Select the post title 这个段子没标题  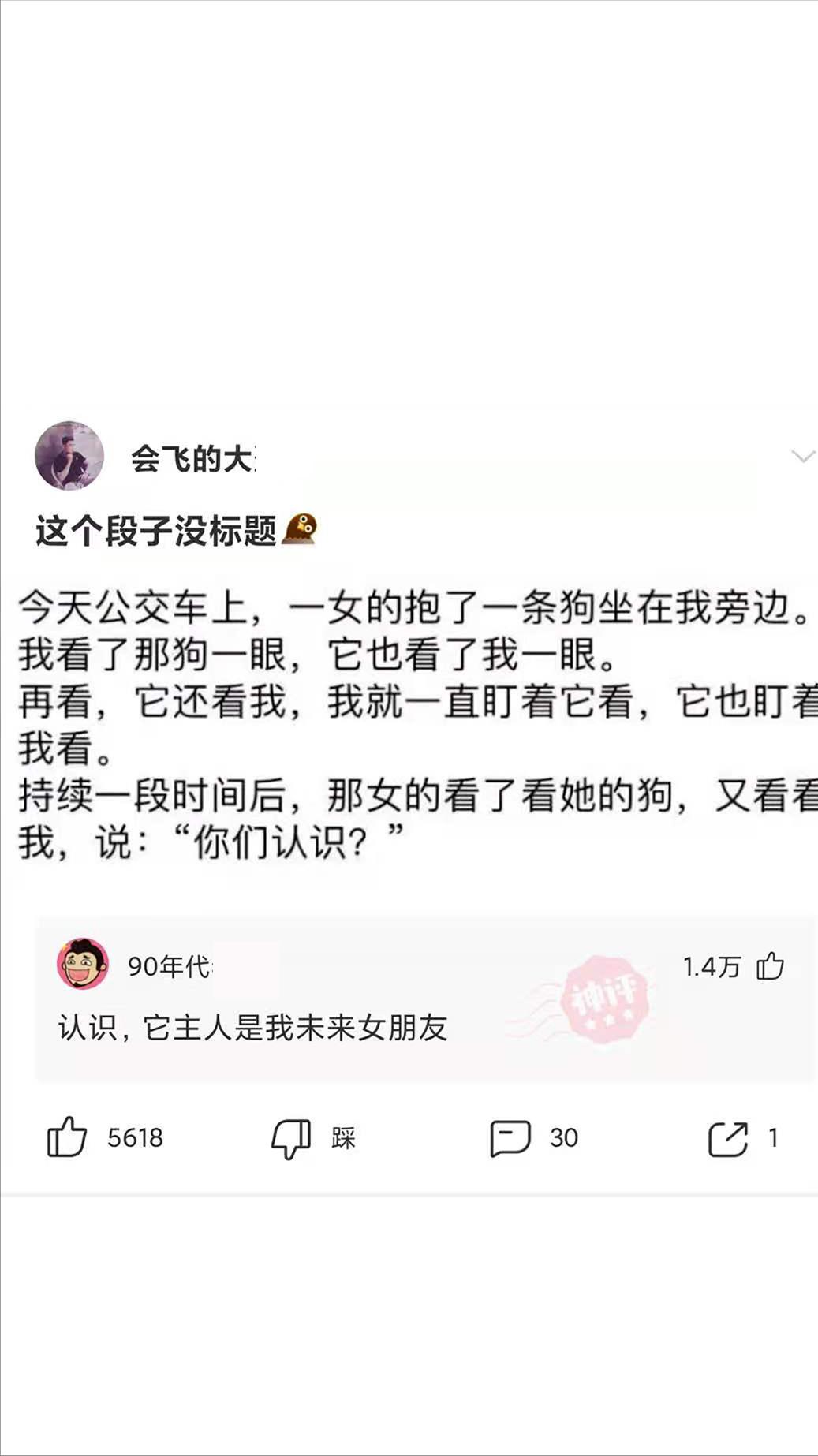pyautogui.click(x=154, y=528)
